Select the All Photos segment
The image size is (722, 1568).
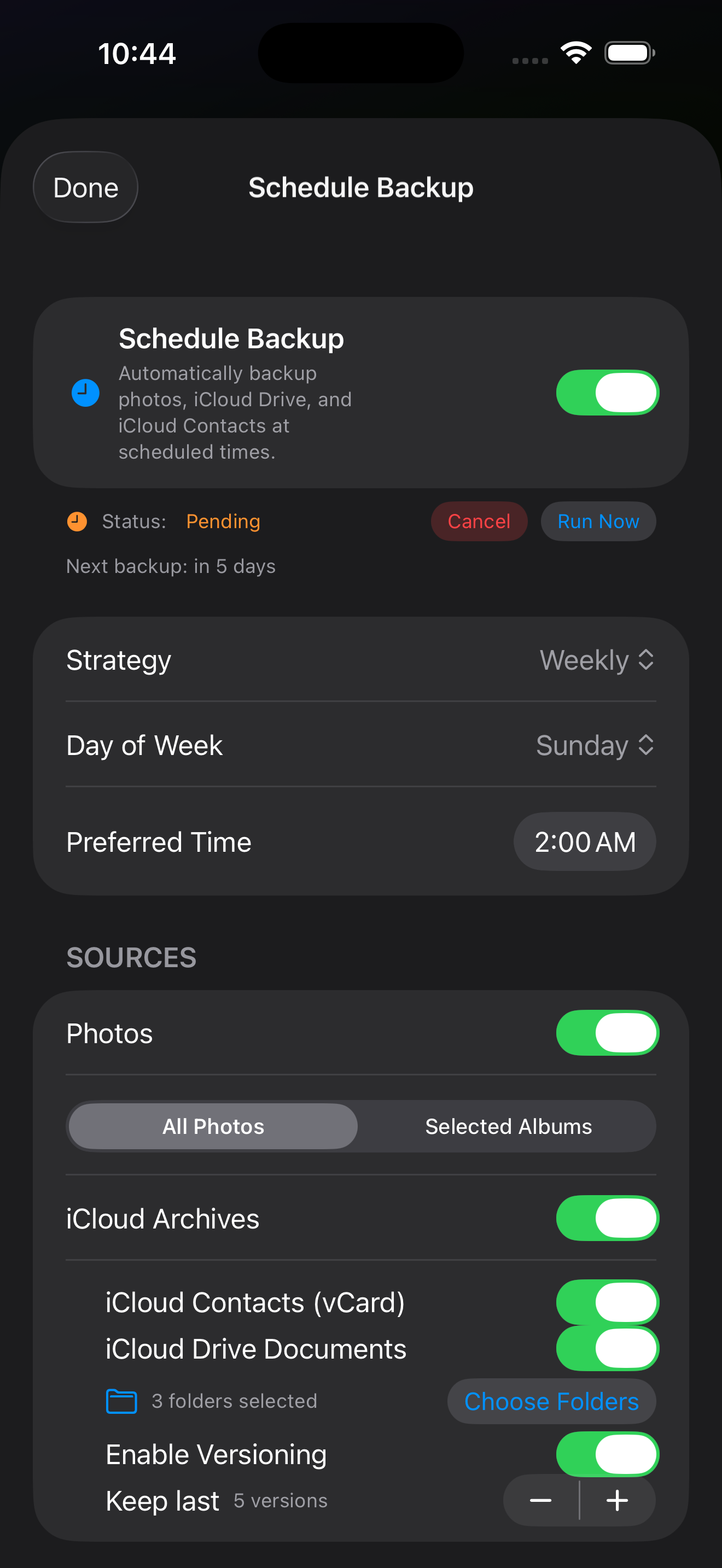[213, 1127]
